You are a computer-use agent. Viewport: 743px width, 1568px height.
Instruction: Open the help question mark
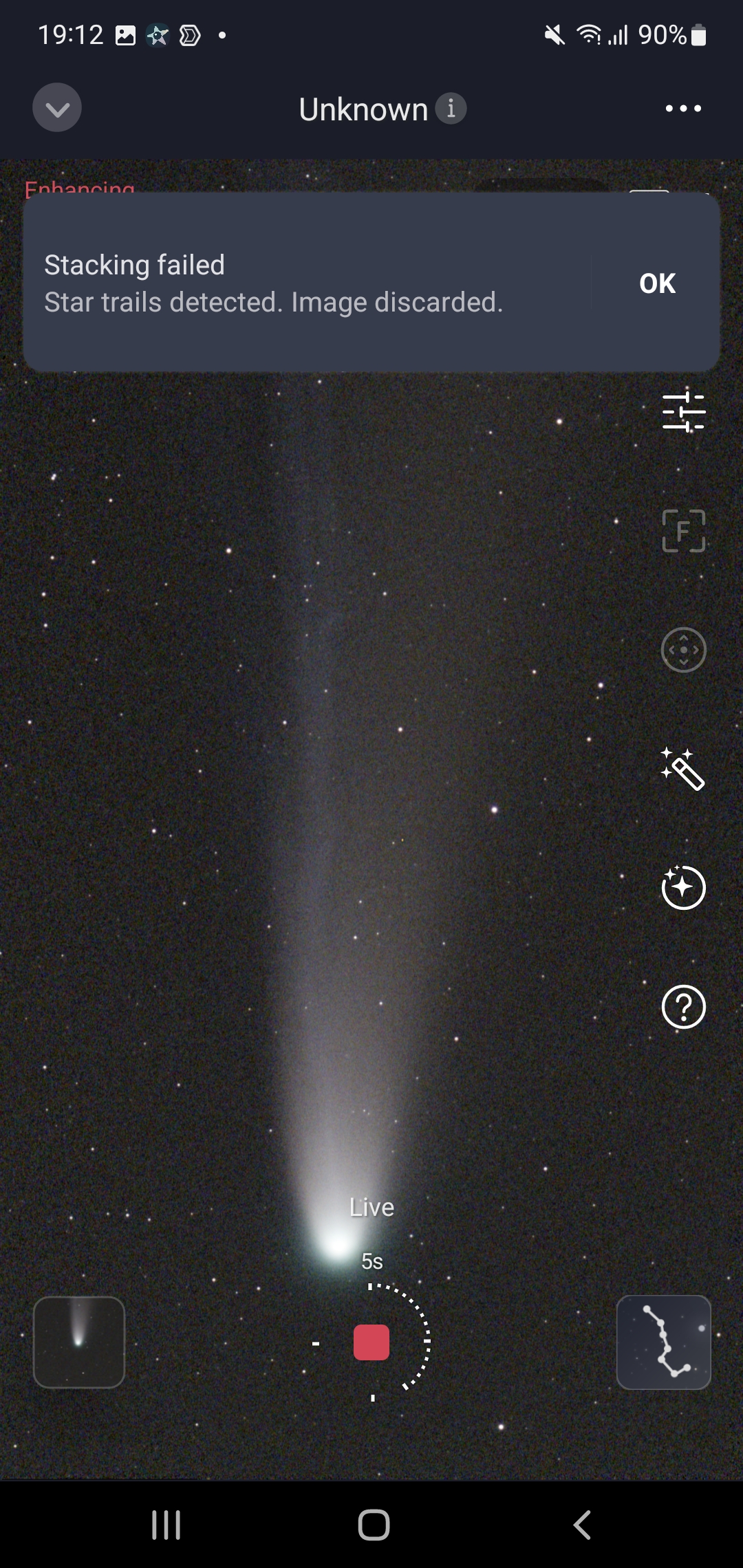(683, 1007)
